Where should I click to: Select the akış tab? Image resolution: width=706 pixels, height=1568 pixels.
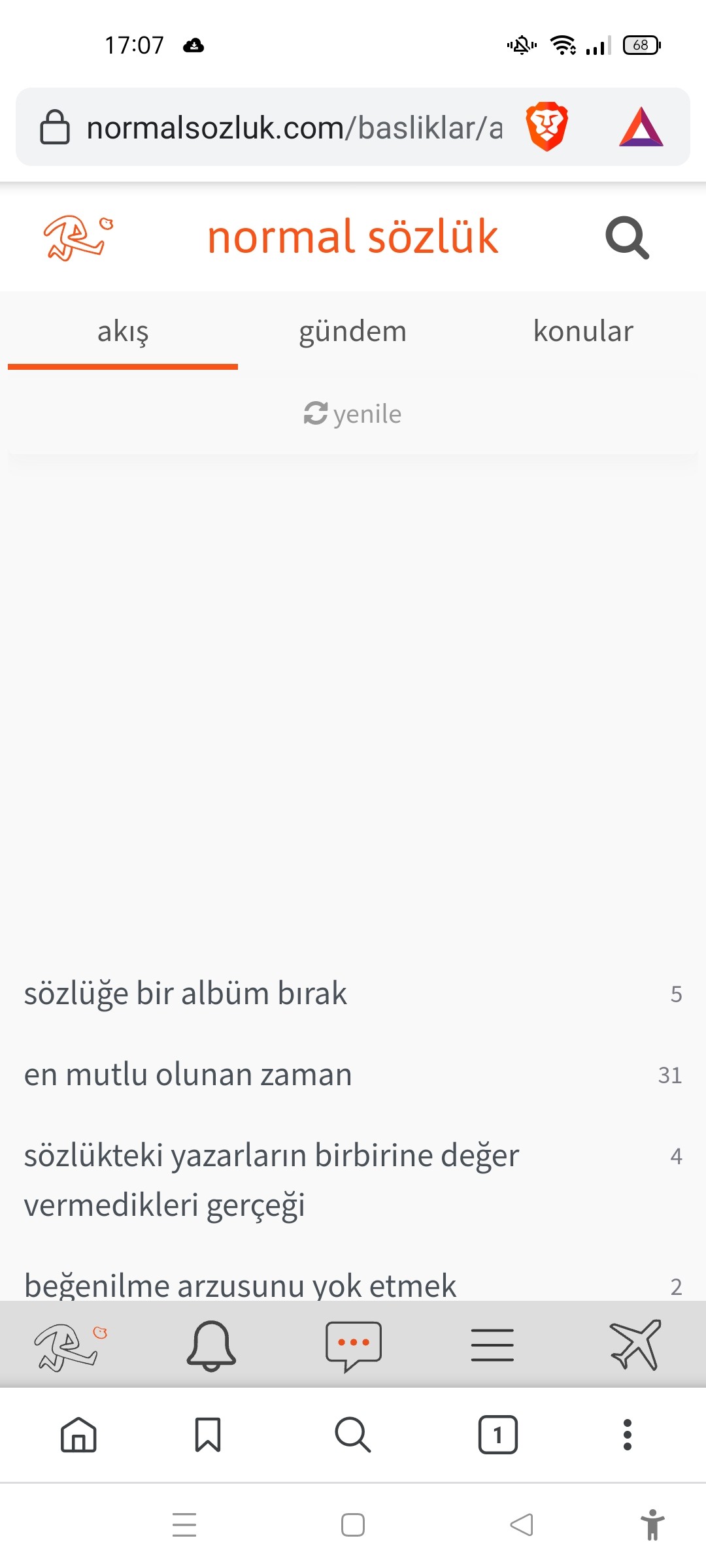click(x=123, y=331)
